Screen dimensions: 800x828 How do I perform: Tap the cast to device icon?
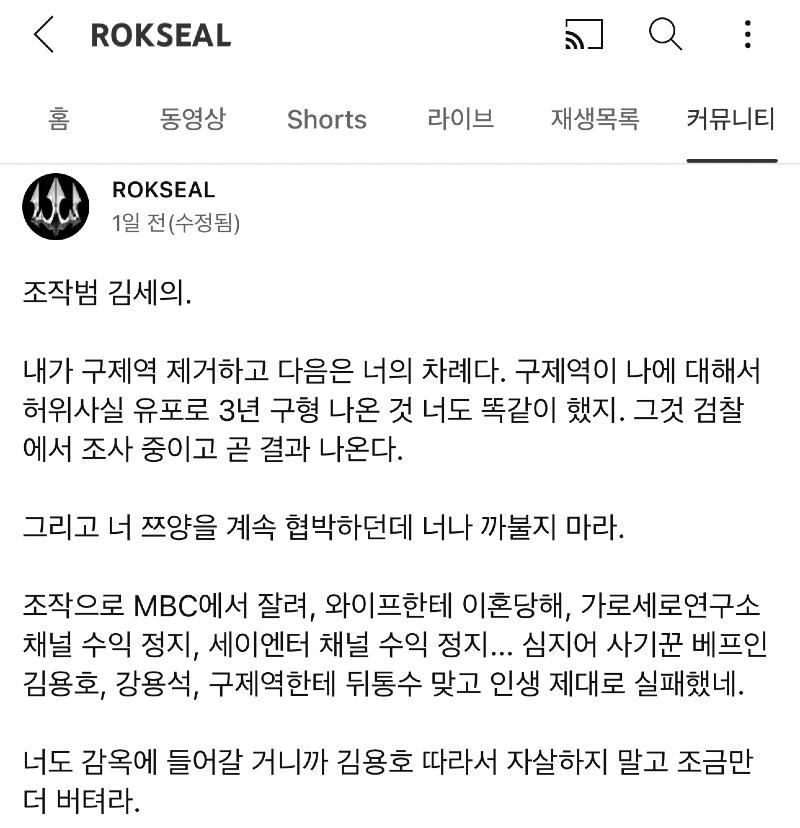[584, 36]
